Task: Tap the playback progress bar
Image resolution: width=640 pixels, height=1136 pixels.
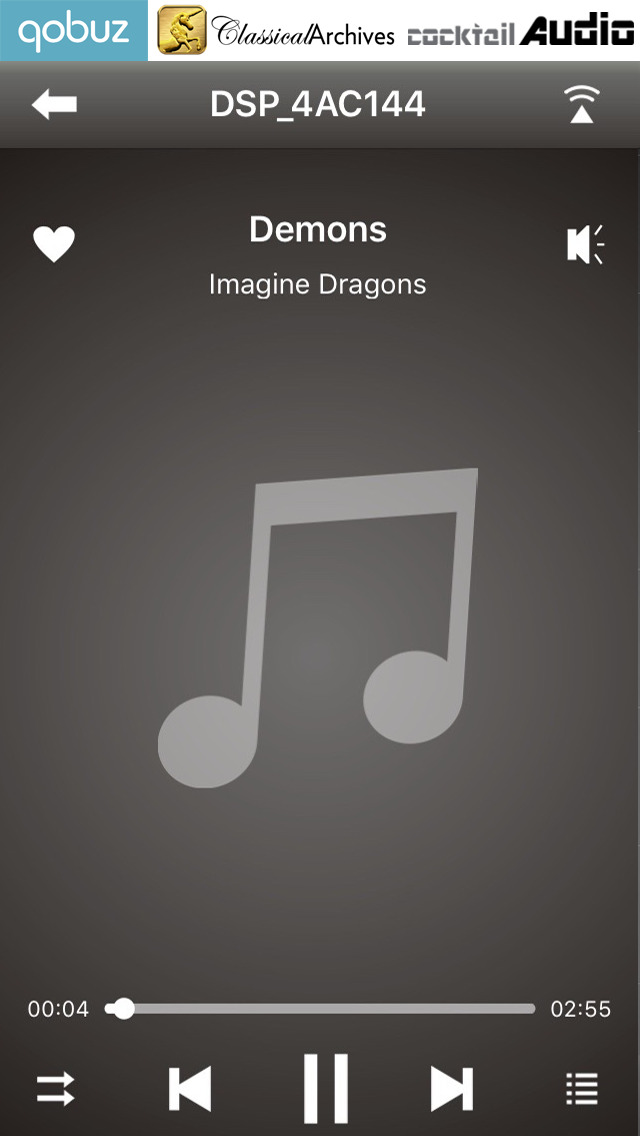Action: point(320,1008)
